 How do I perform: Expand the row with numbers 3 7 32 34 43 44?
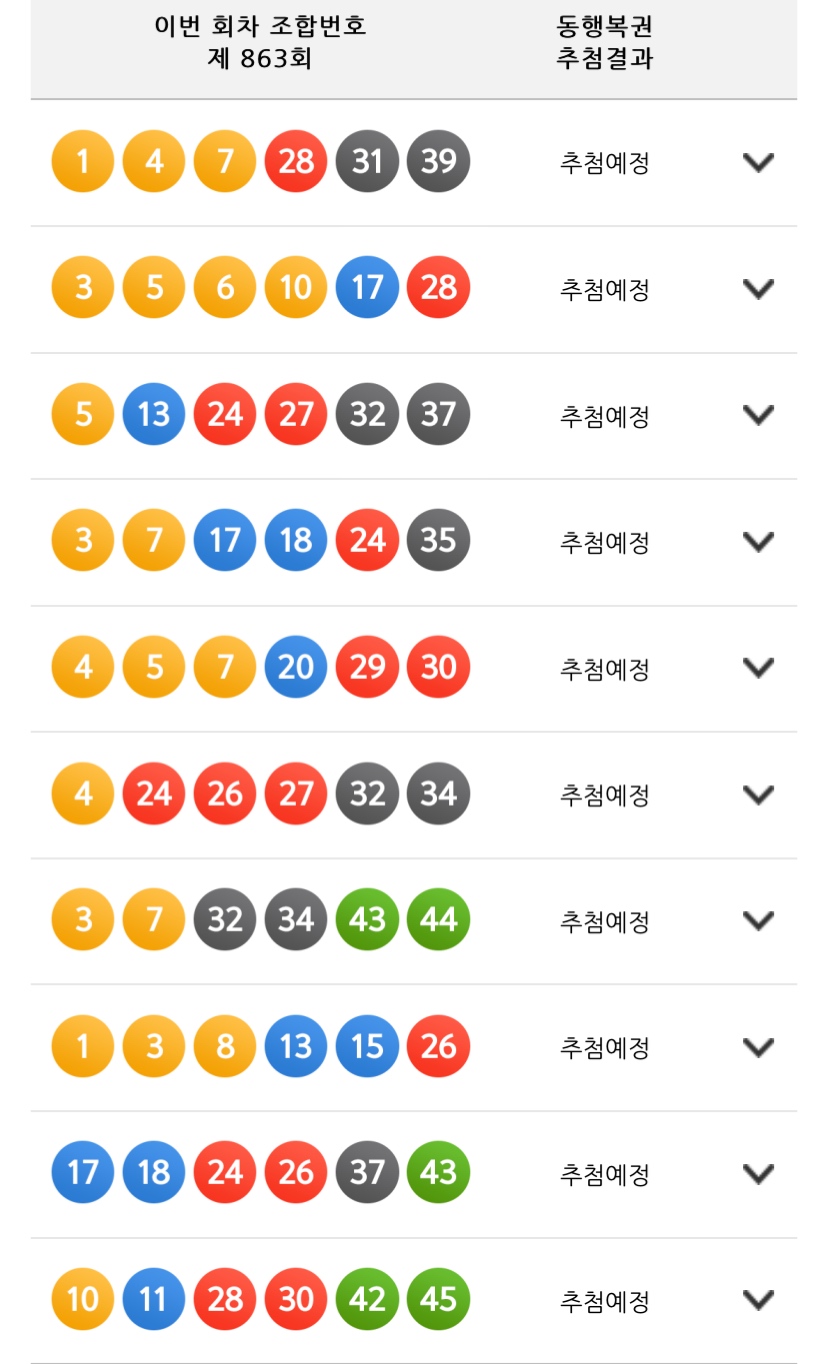click(x=759, y=920)
